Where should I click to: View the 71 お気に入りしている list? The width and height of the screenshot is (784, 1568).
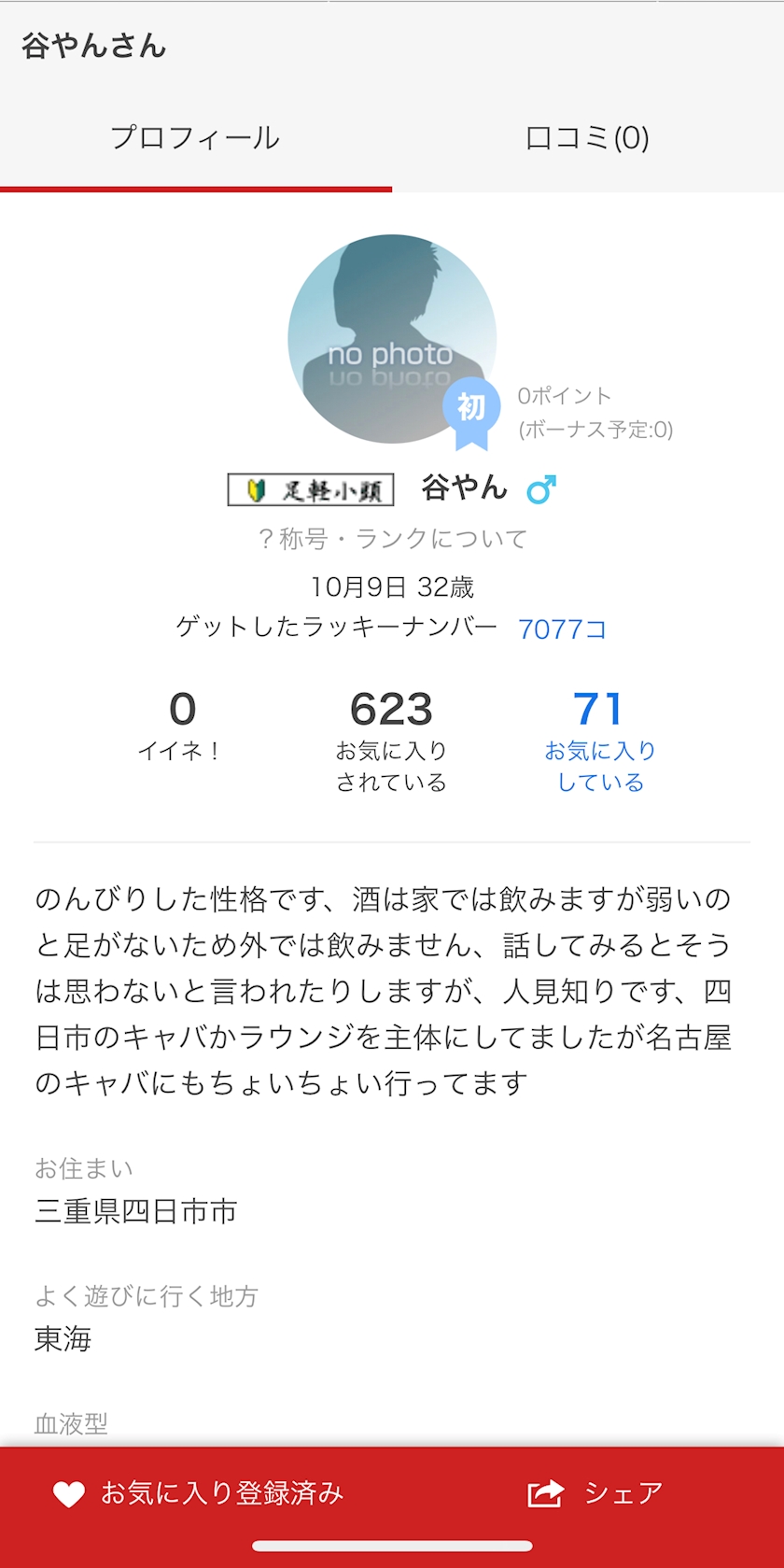tap(599, 738)
